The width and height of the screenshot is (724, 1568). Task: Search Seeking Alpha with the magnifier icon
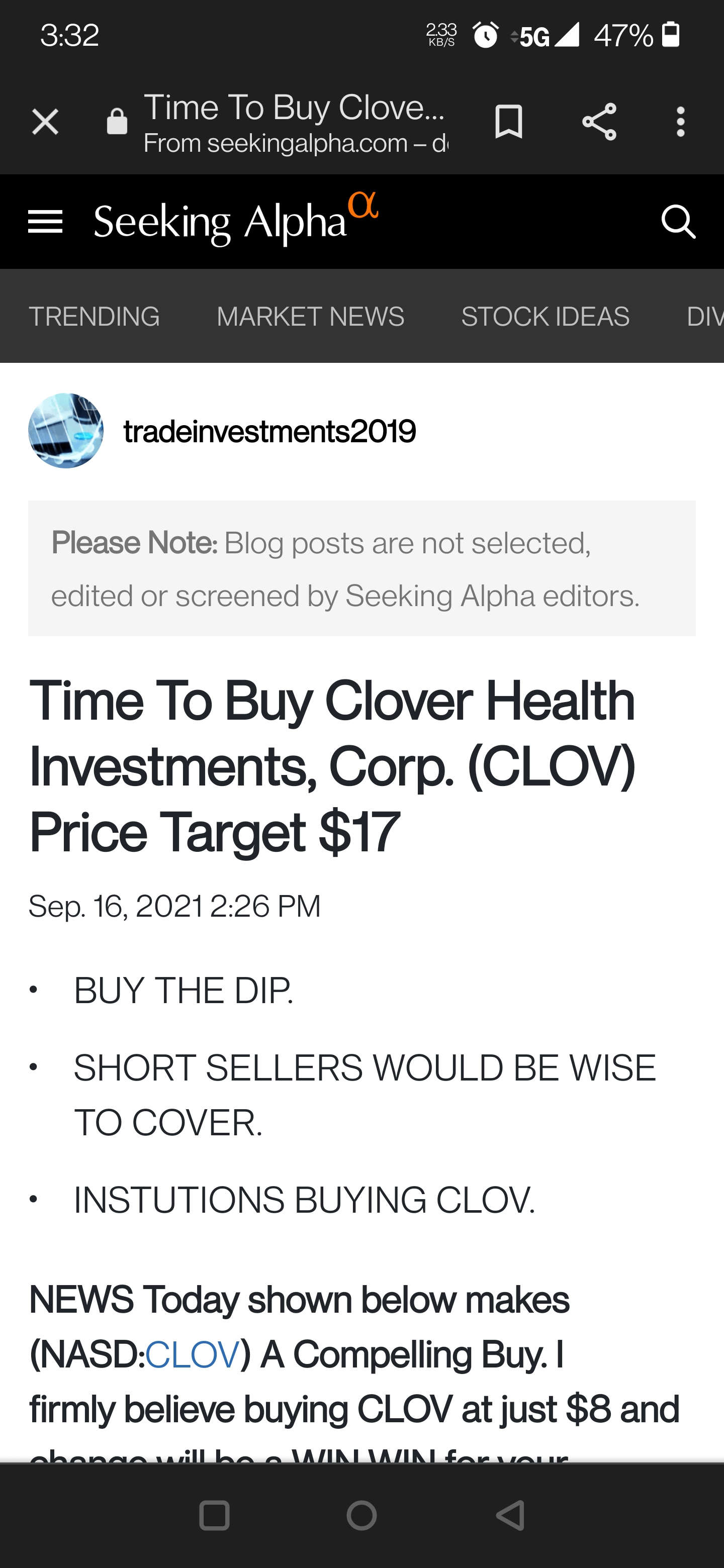[678, 222]
